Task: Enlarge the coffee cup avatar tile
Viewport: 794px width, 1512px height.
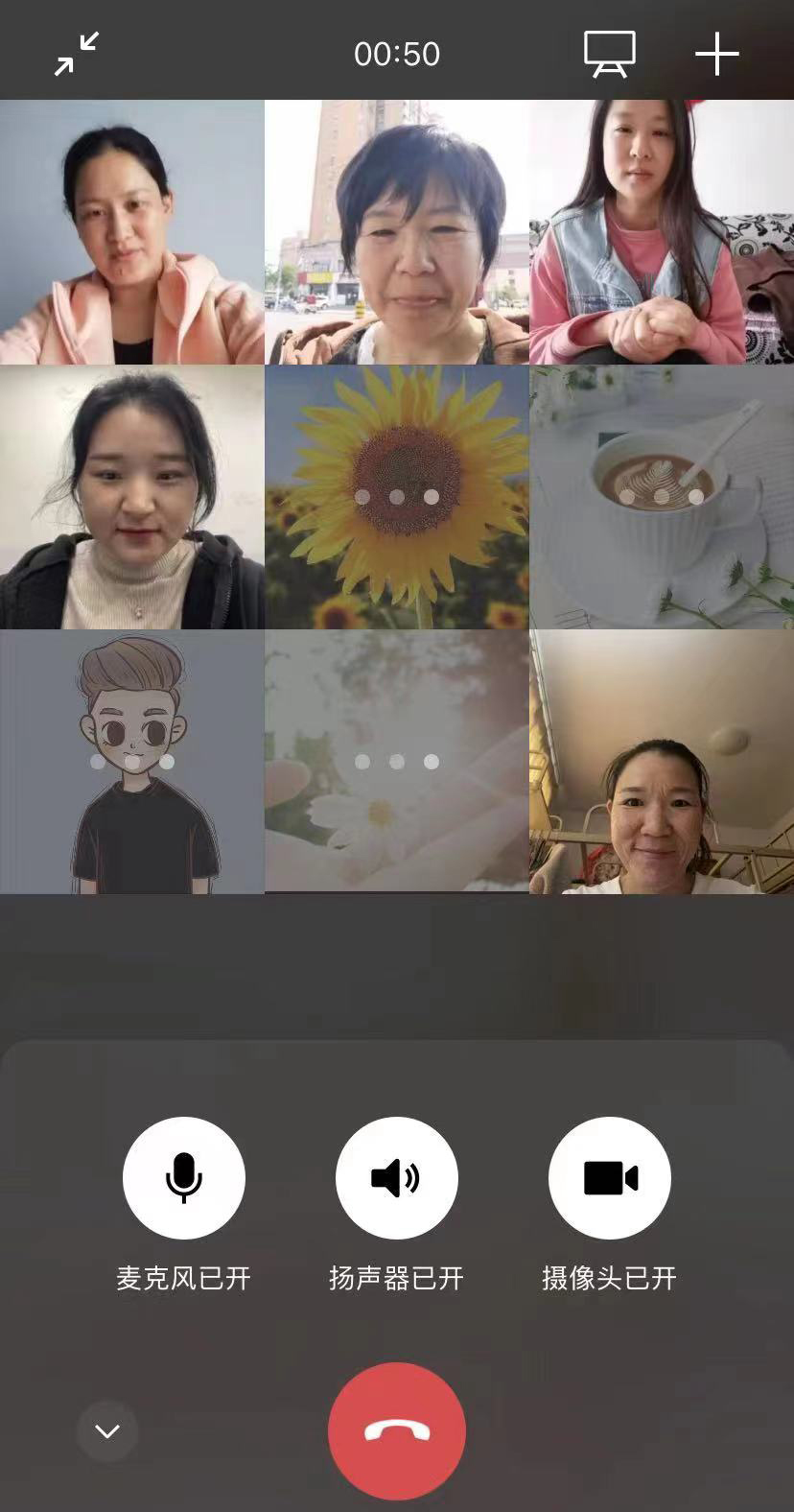Action: click(x=662, y=496)
